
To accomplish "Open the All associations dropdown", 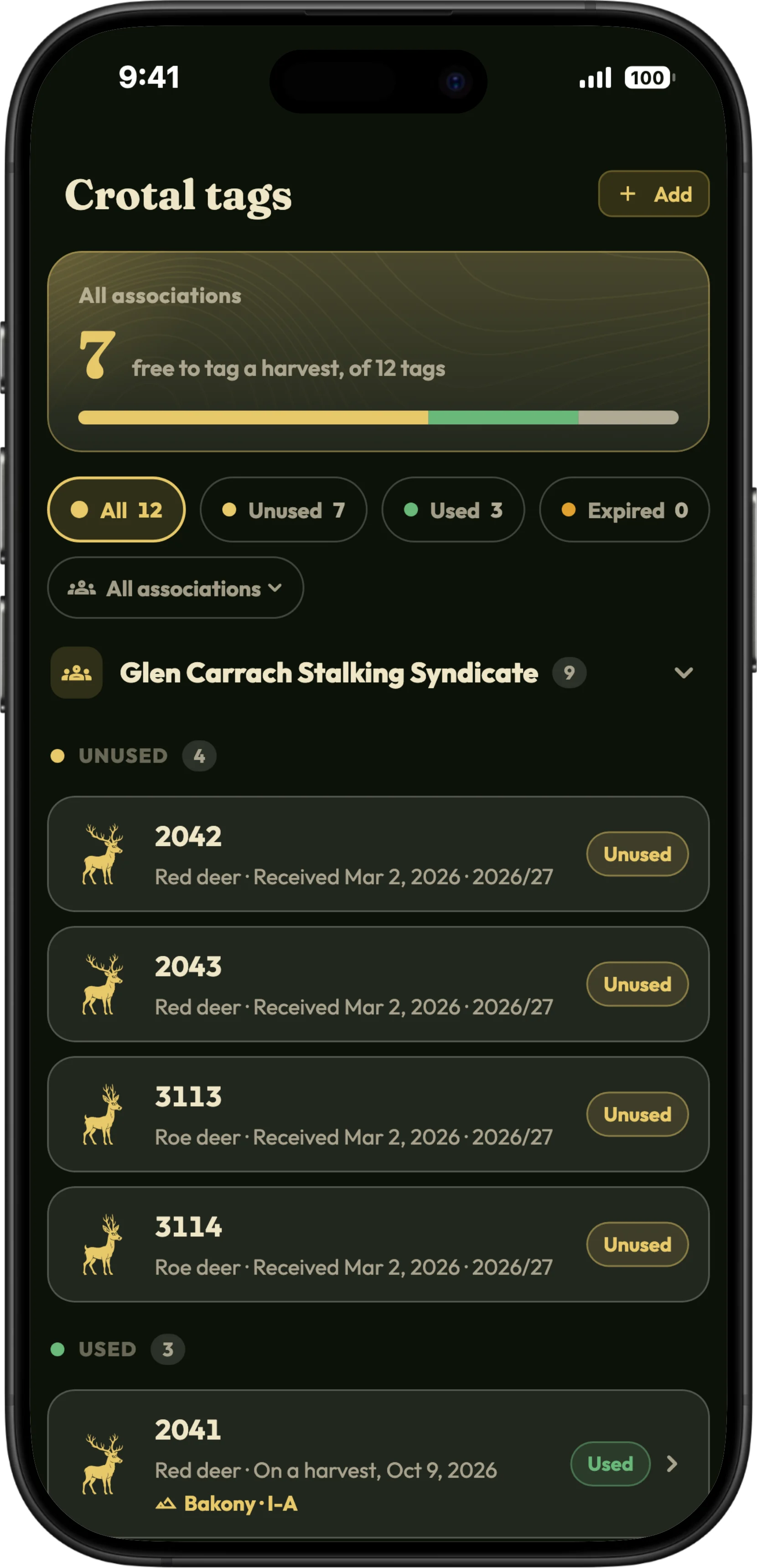I will 175,588.
